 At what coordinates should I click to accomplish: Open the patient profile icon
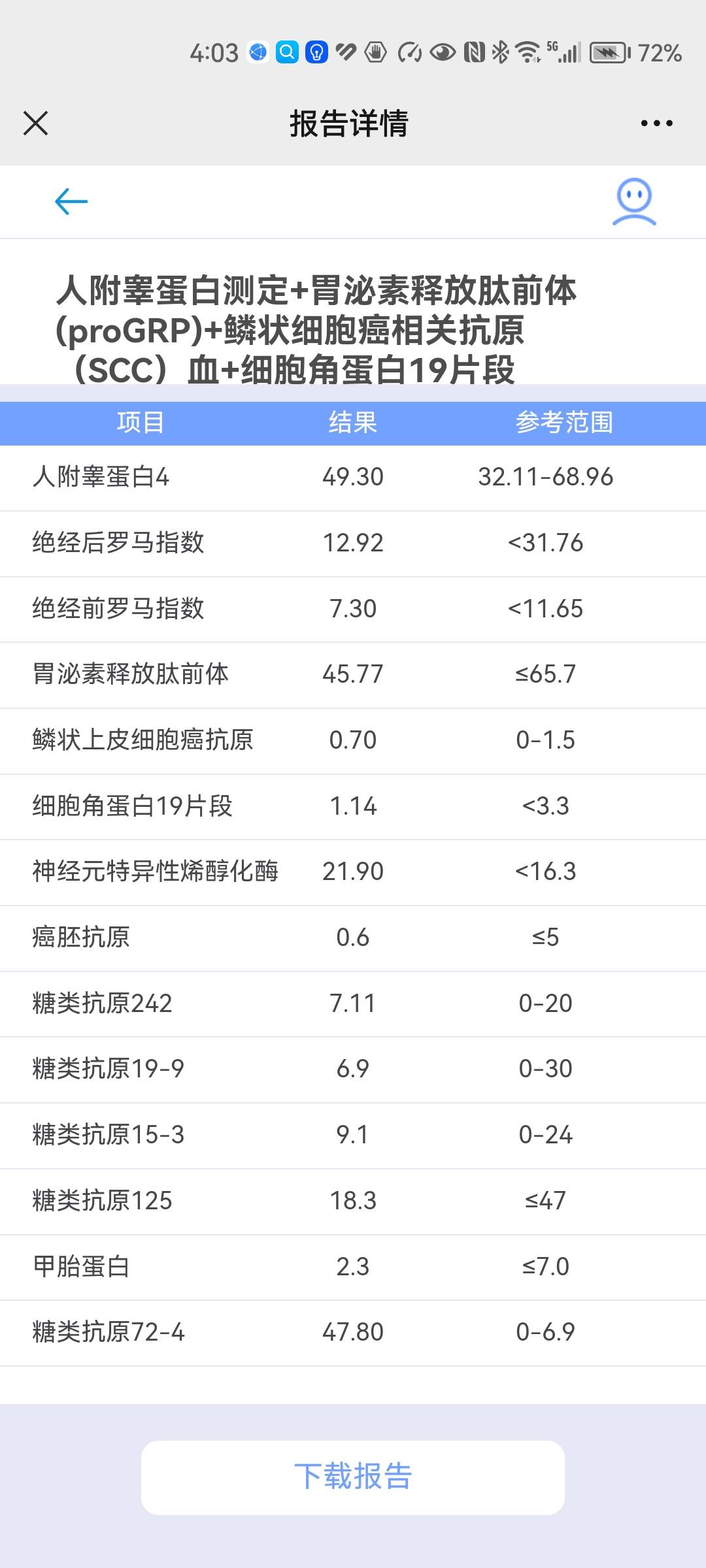(x=633, y=201)
